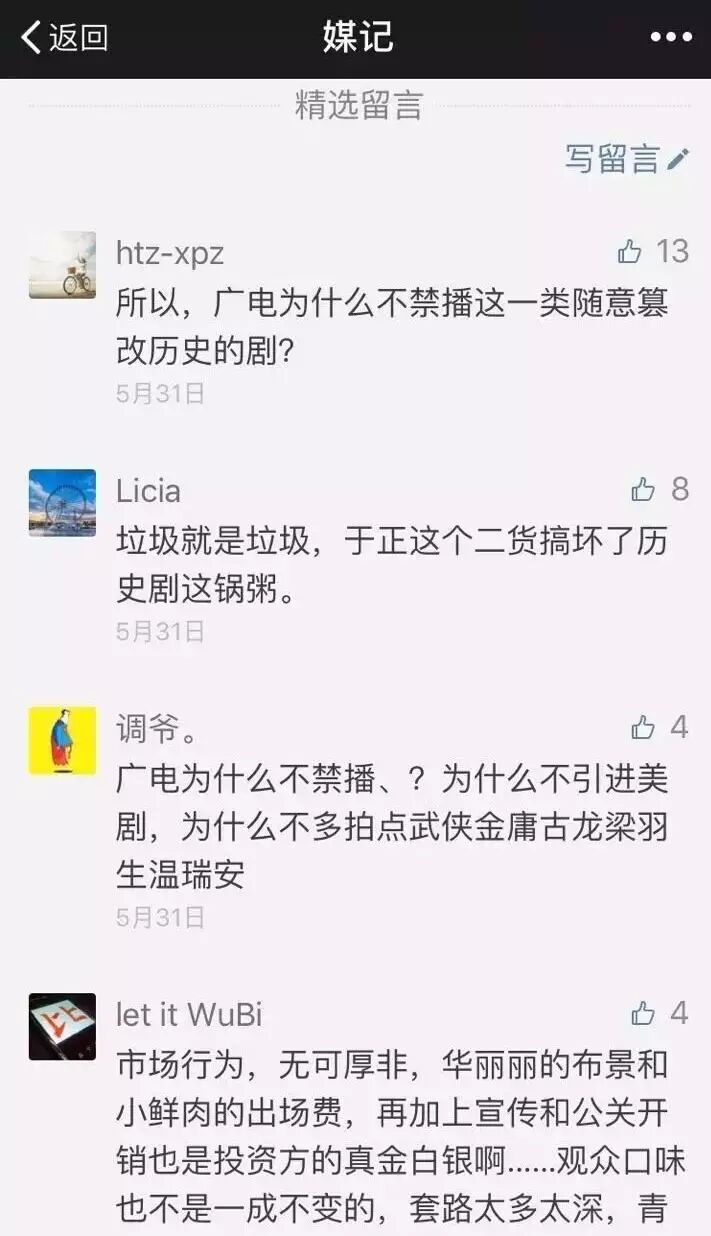
Task: Tap 写留言 to write a comment
Action: [x=627, y=158]
